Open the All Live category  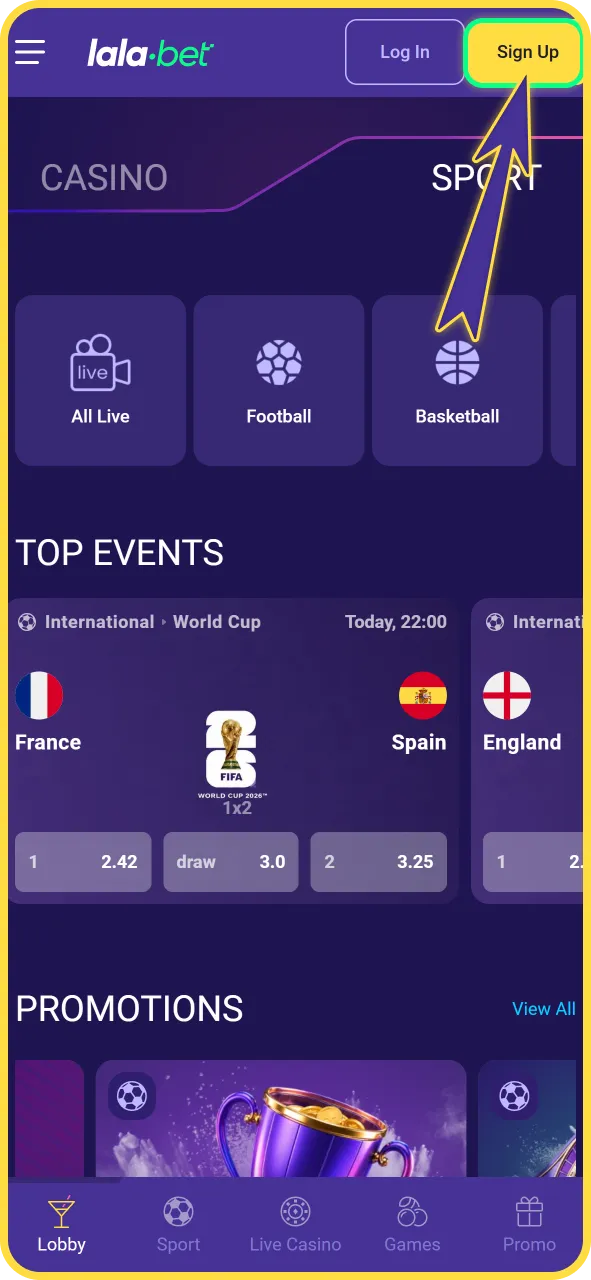[x=101, y=380]
